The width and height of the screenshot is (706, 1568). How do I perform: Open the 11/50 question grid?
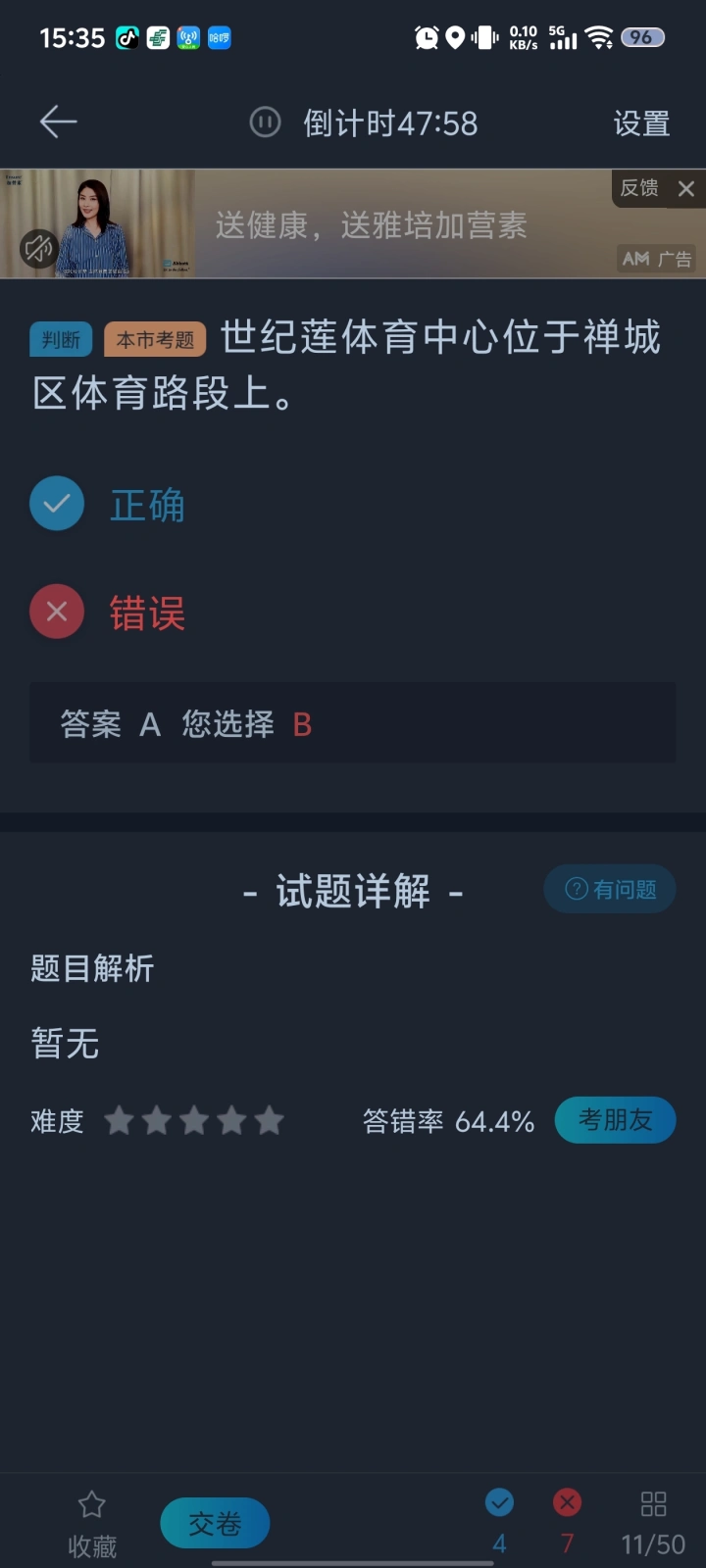pyautogui.click(x=653, y=1524)
